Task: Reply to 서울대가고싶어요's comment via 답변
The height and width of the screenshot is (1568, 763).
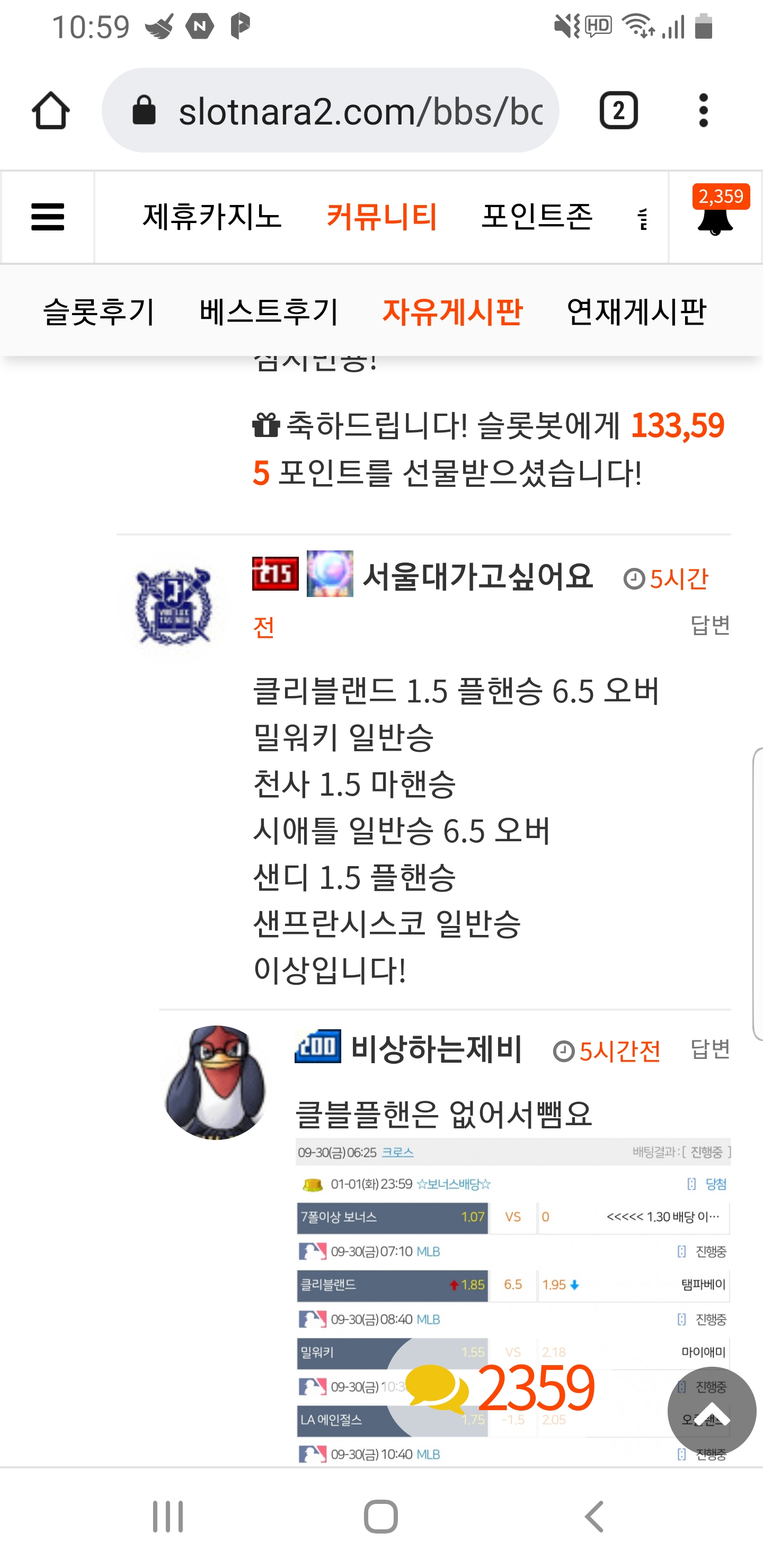Action: pos(710,625)
